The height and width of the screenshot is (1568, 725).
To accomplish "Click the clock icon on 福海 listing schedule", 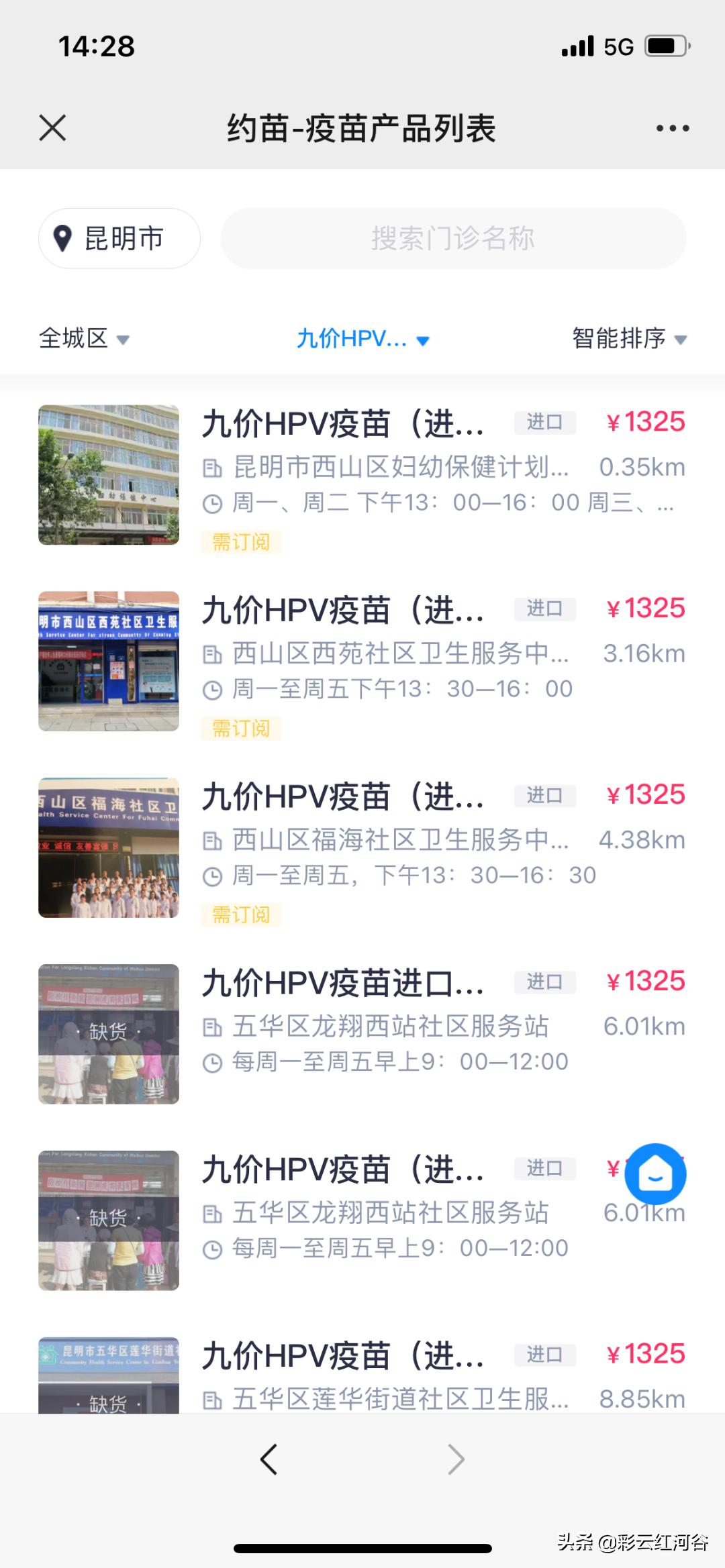I will click(213, 875).
